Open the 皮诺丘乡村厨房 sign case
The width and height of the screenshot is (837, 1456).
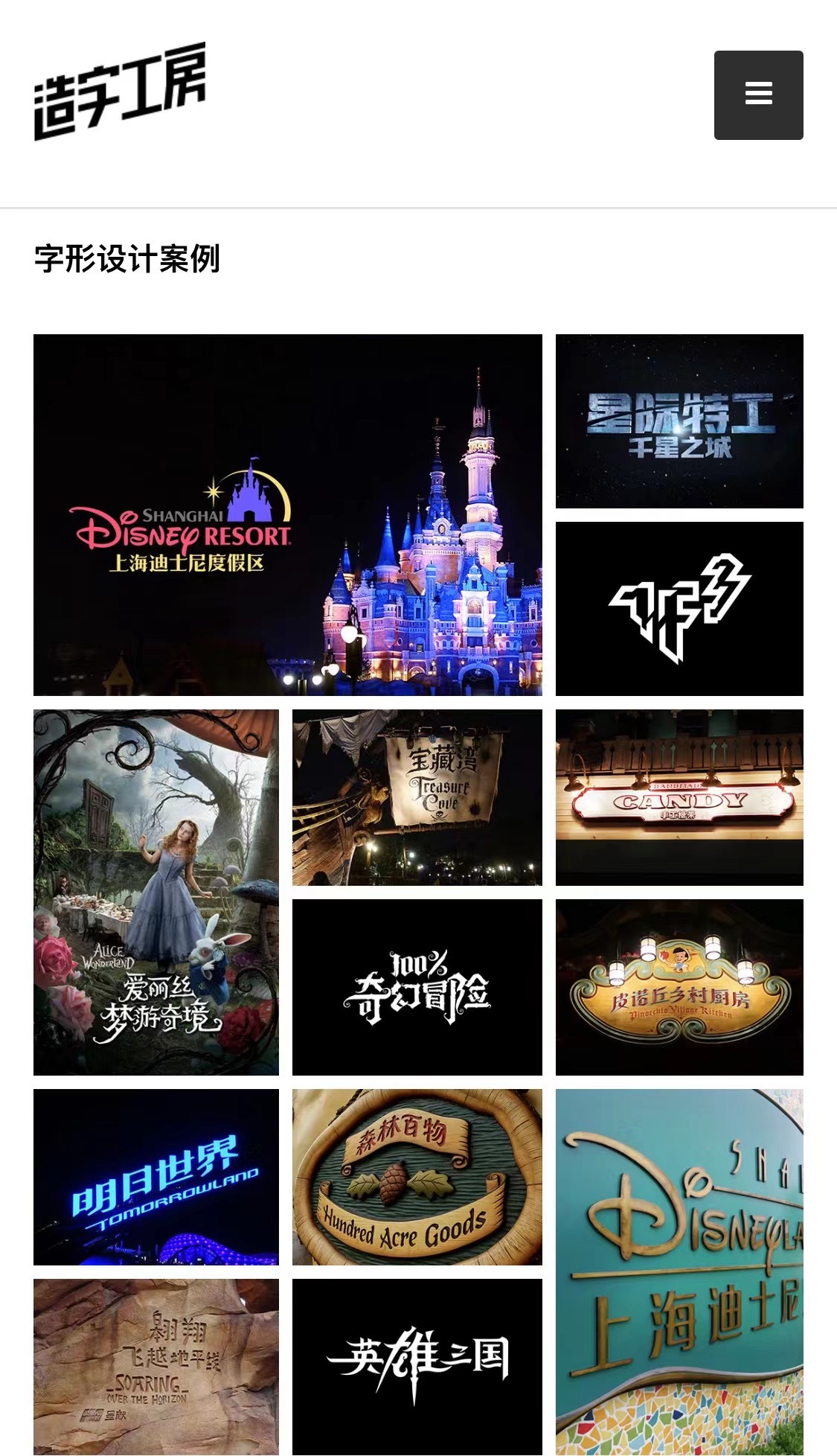679,987
